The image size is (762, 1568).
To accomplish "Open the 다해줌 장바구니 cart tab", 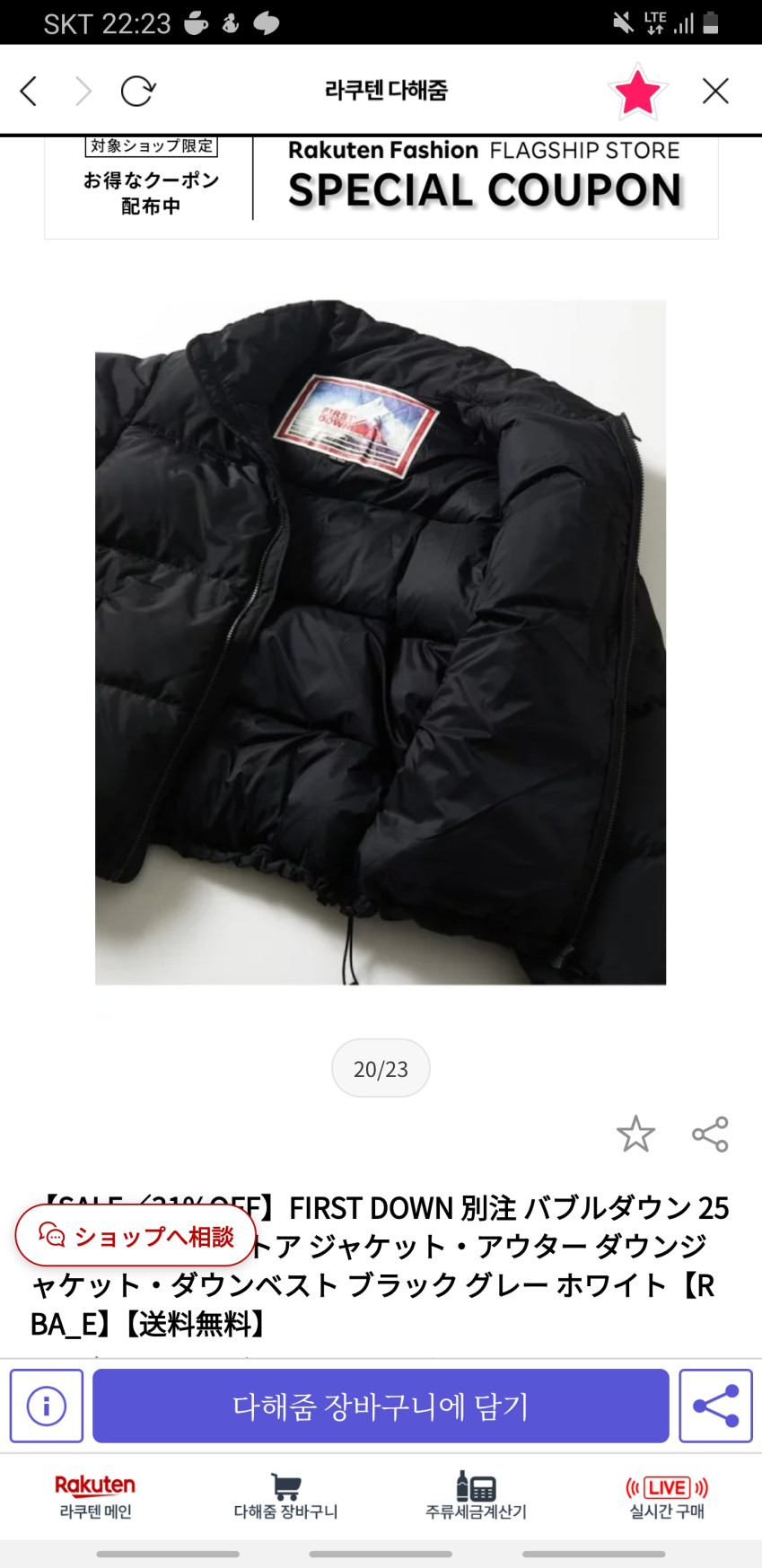I will point(285,1496).
